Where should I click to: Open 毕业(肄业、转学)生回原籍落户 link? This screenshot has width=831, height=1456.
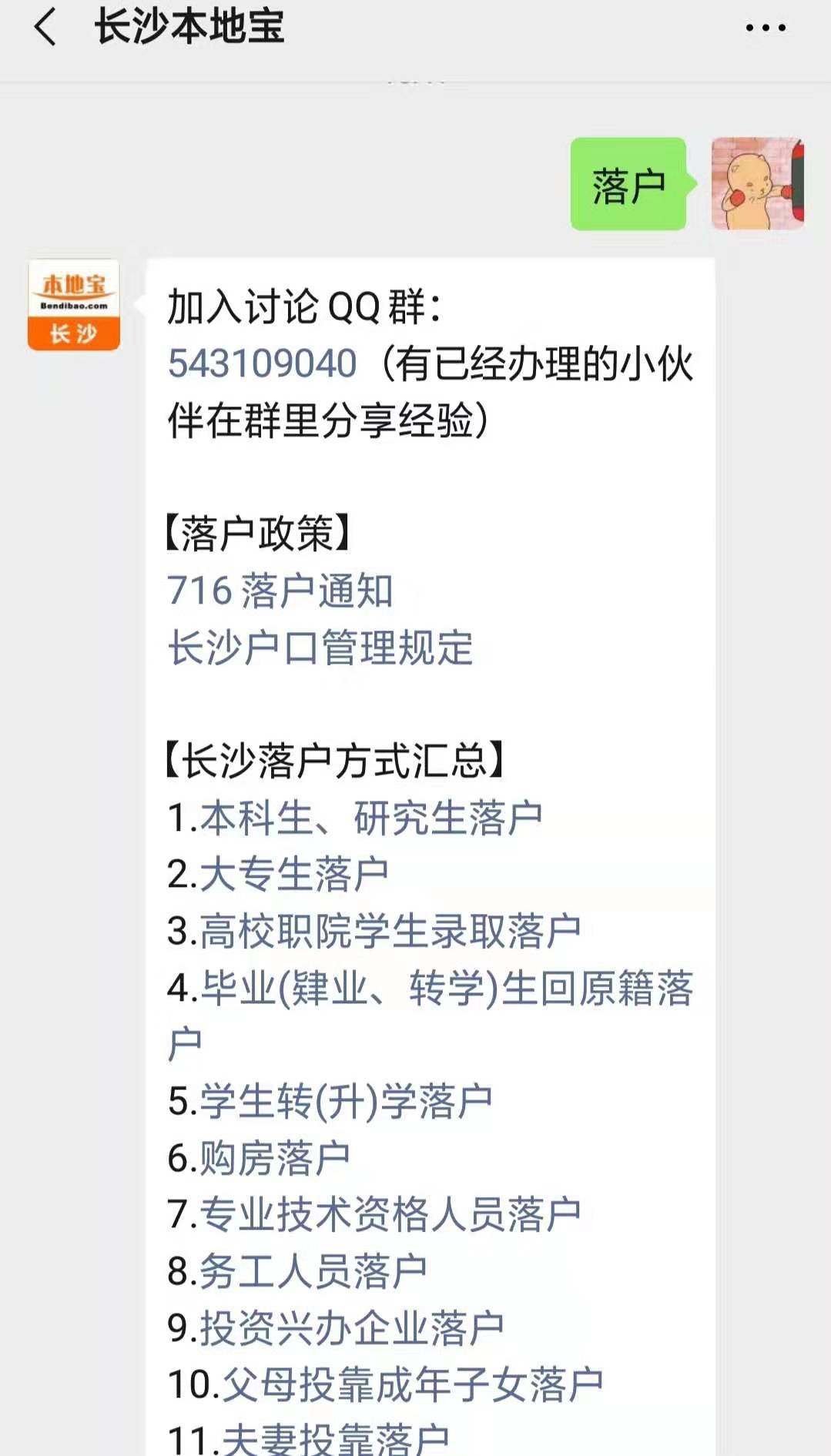(x=447, y=989)
